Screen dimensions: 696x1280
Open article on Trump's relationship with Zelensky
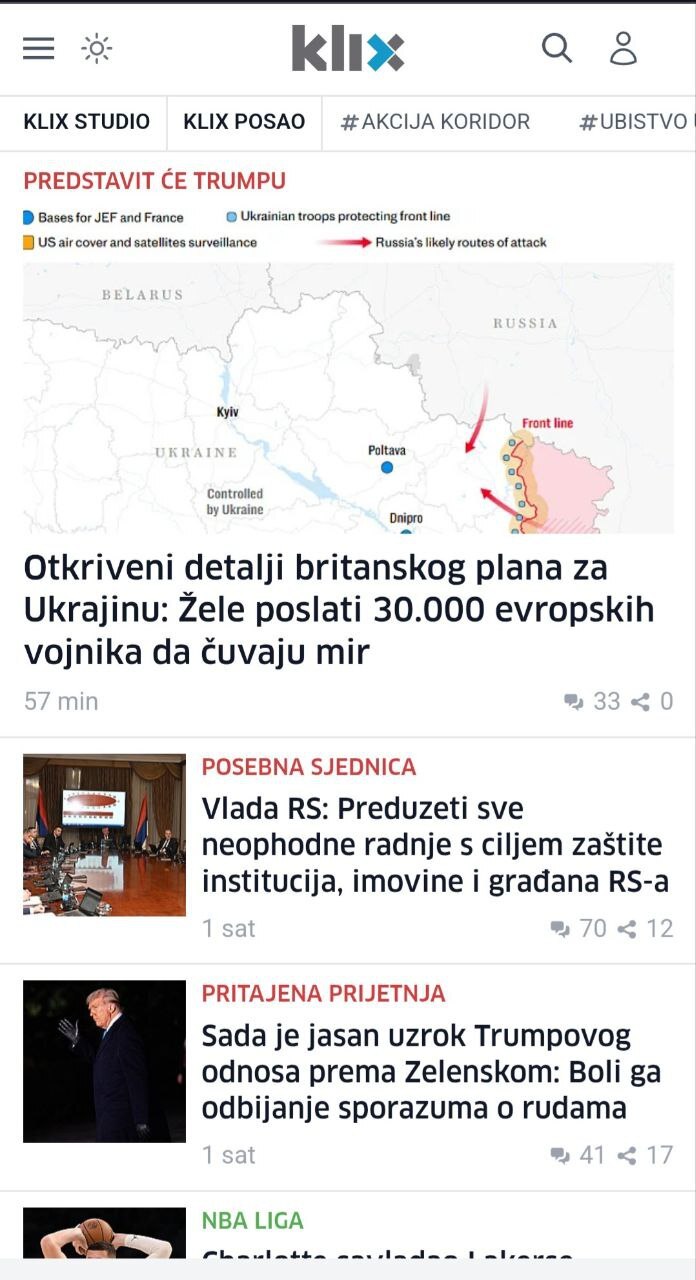430,1072
